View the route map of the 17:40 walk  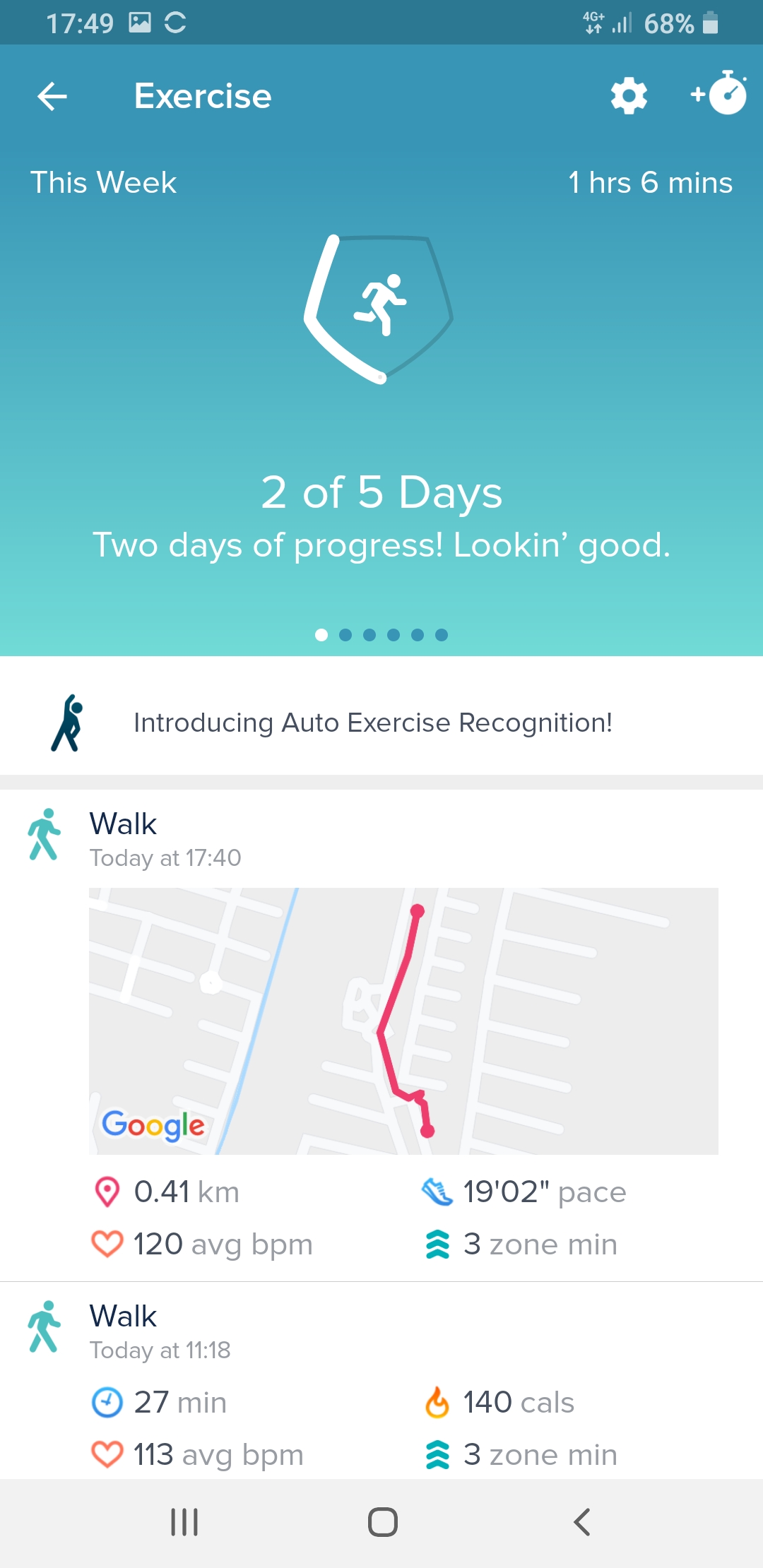[403, 1021]
